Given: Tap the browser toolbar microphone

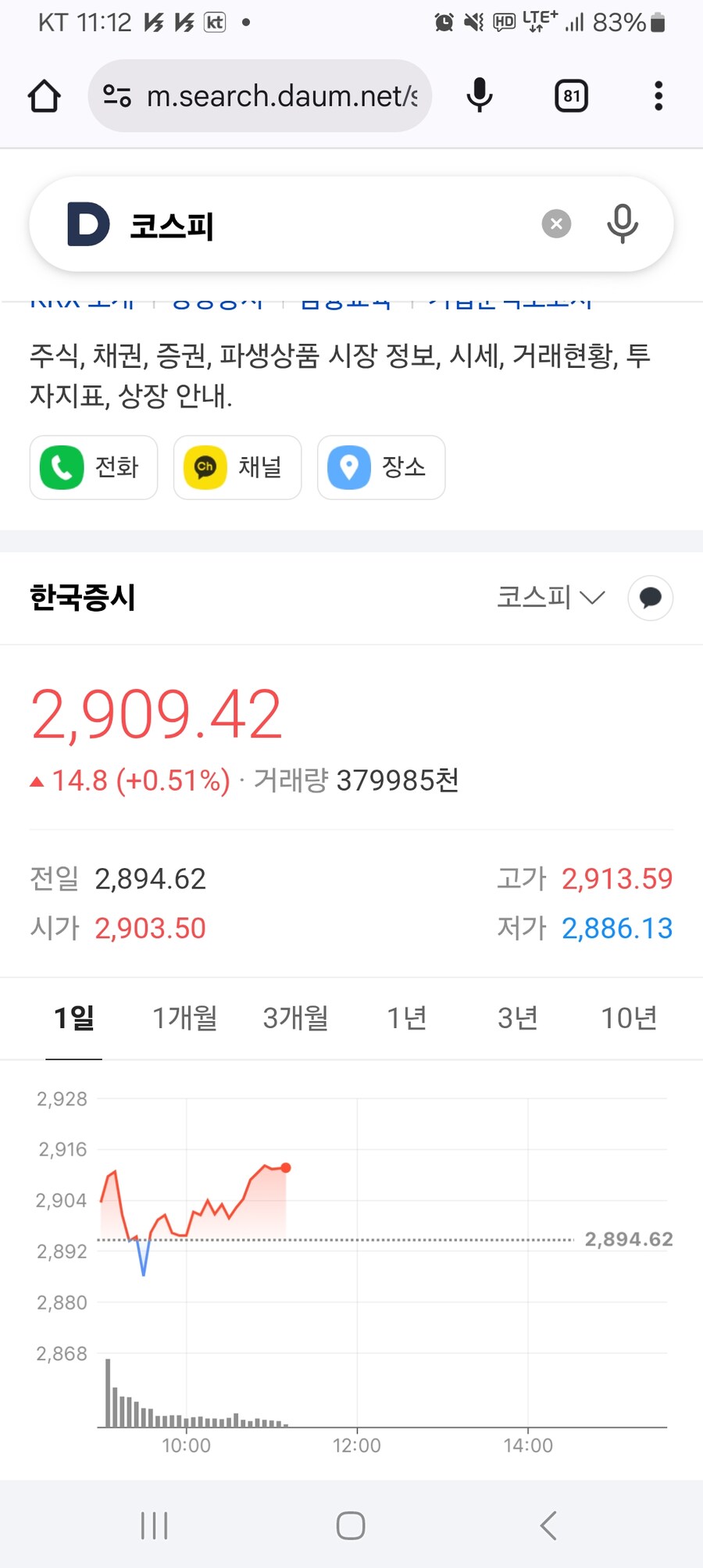Looking at the screenshot, I should coord(480,95).
